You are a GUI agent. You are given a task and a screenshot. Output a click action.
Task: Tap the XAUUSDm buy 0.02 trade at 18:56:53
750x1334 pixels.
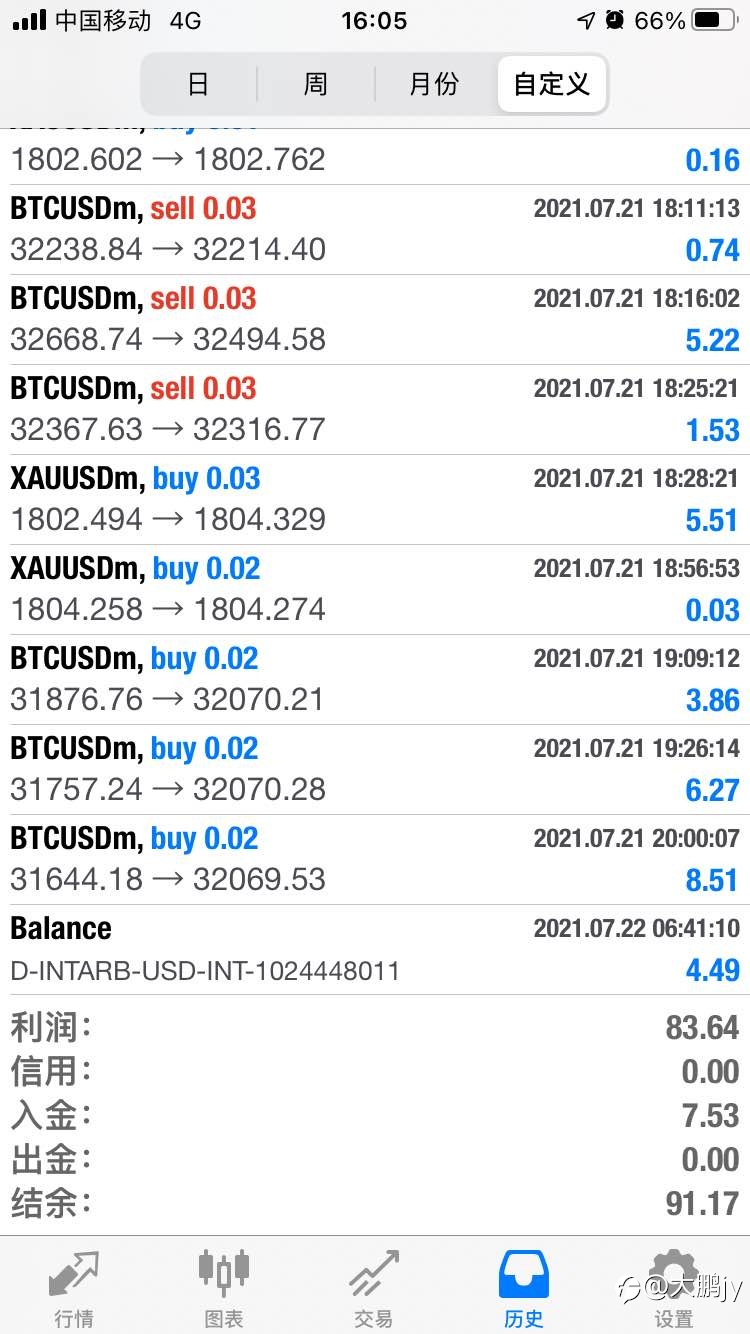[x=375, y=590]
